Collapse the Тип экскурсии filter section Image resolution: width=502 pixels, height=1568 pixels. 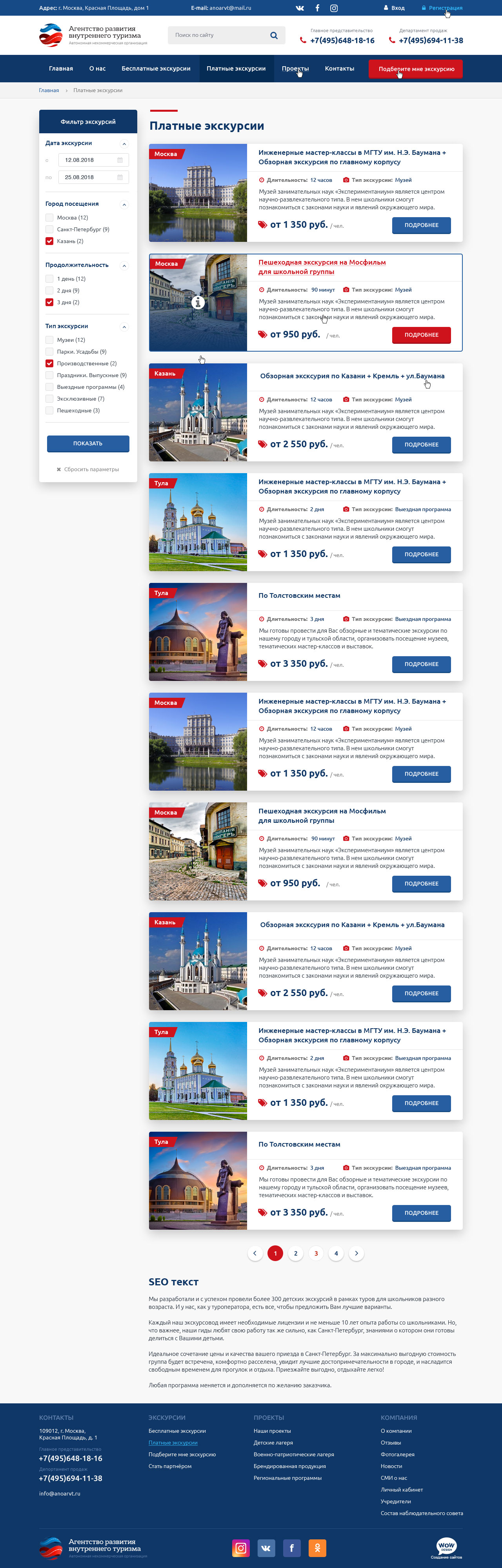(124, 327)
